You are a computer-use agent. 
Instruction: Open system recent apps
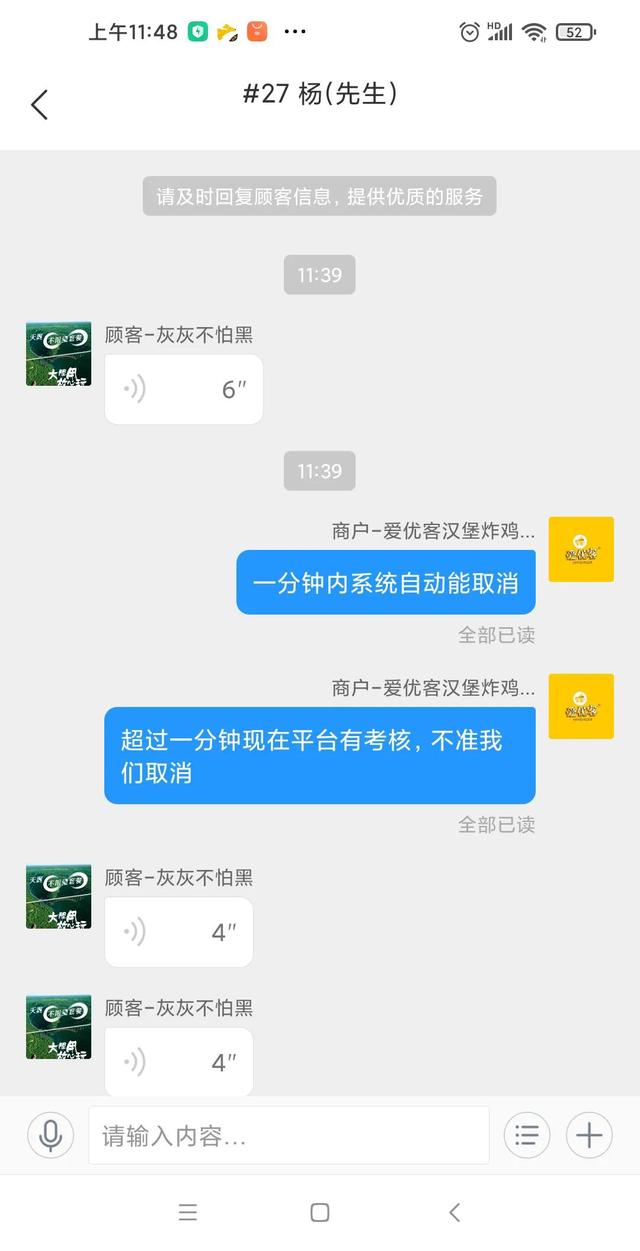click(188, 1212)
